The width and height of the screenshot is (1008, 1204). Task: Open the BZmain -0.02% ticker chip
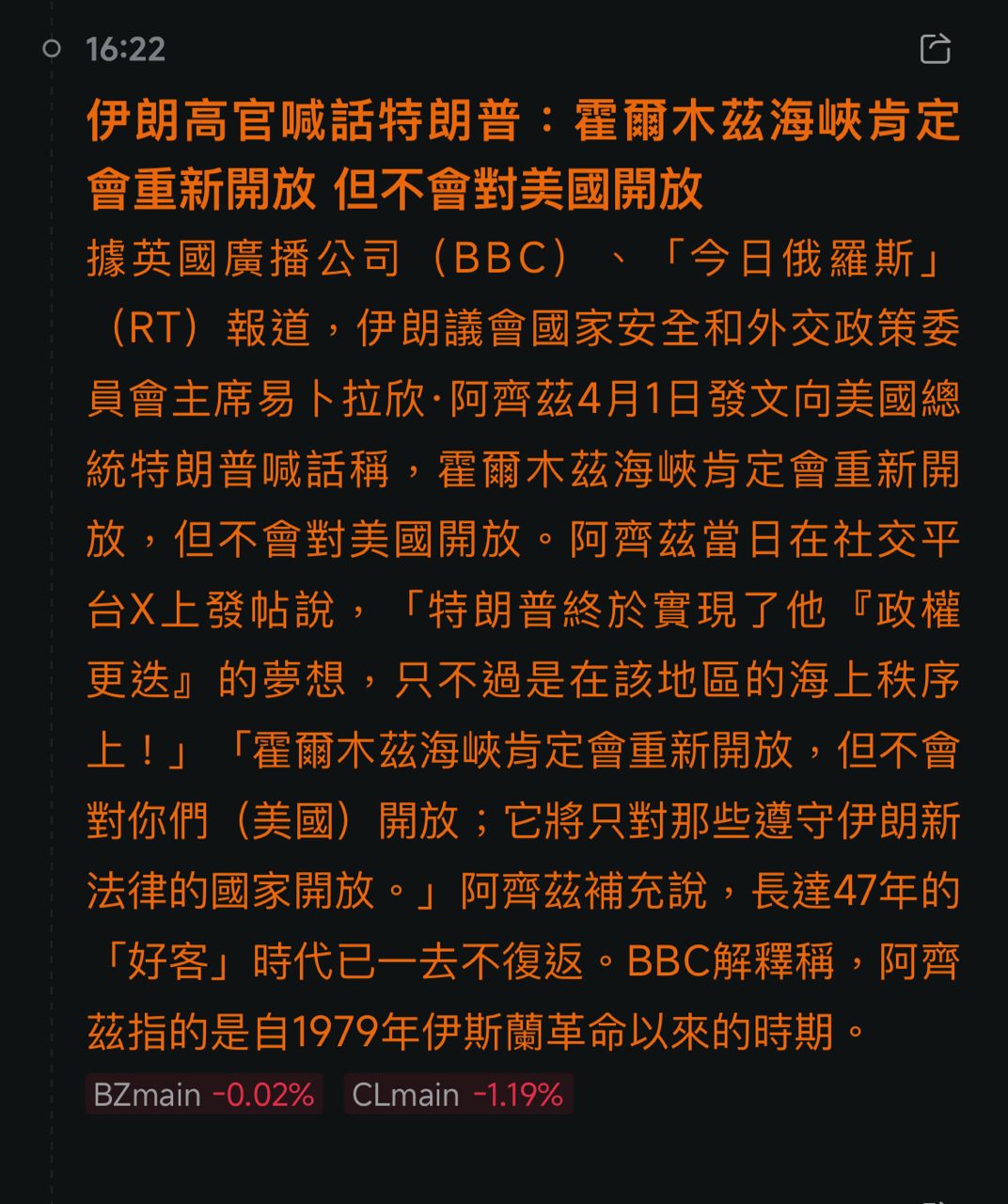(204, 1095)
